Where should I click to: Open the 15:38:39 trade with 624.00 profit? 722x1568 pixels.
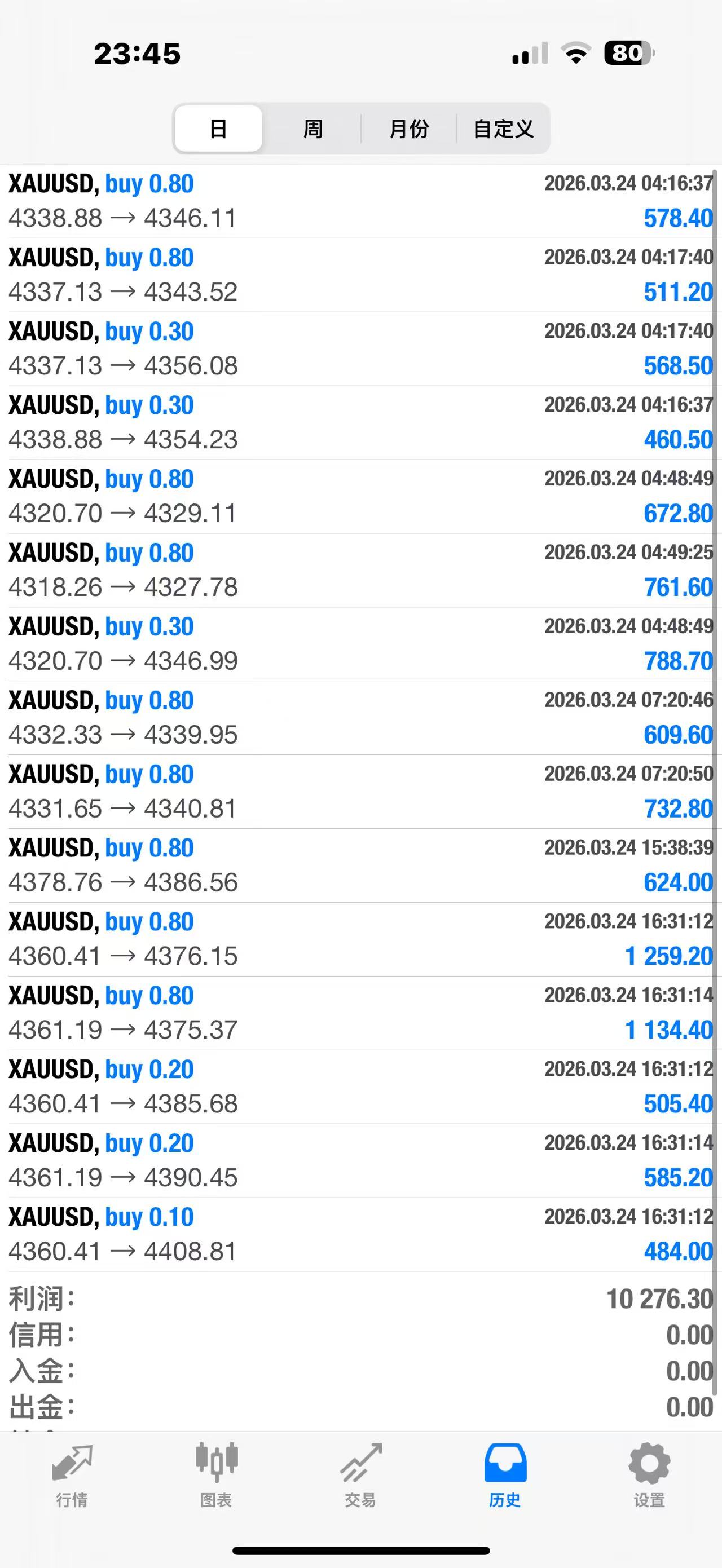coord(360,865)
